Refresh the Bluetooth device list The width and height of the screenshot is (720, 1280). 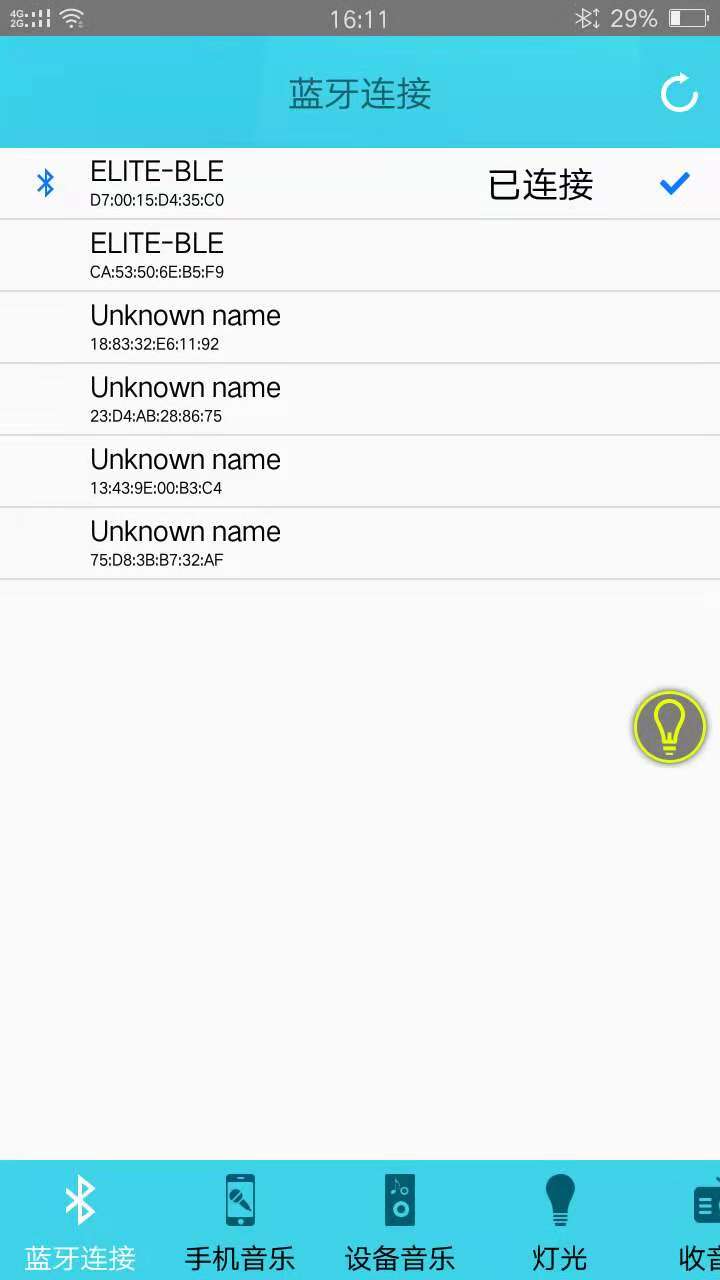679,93
